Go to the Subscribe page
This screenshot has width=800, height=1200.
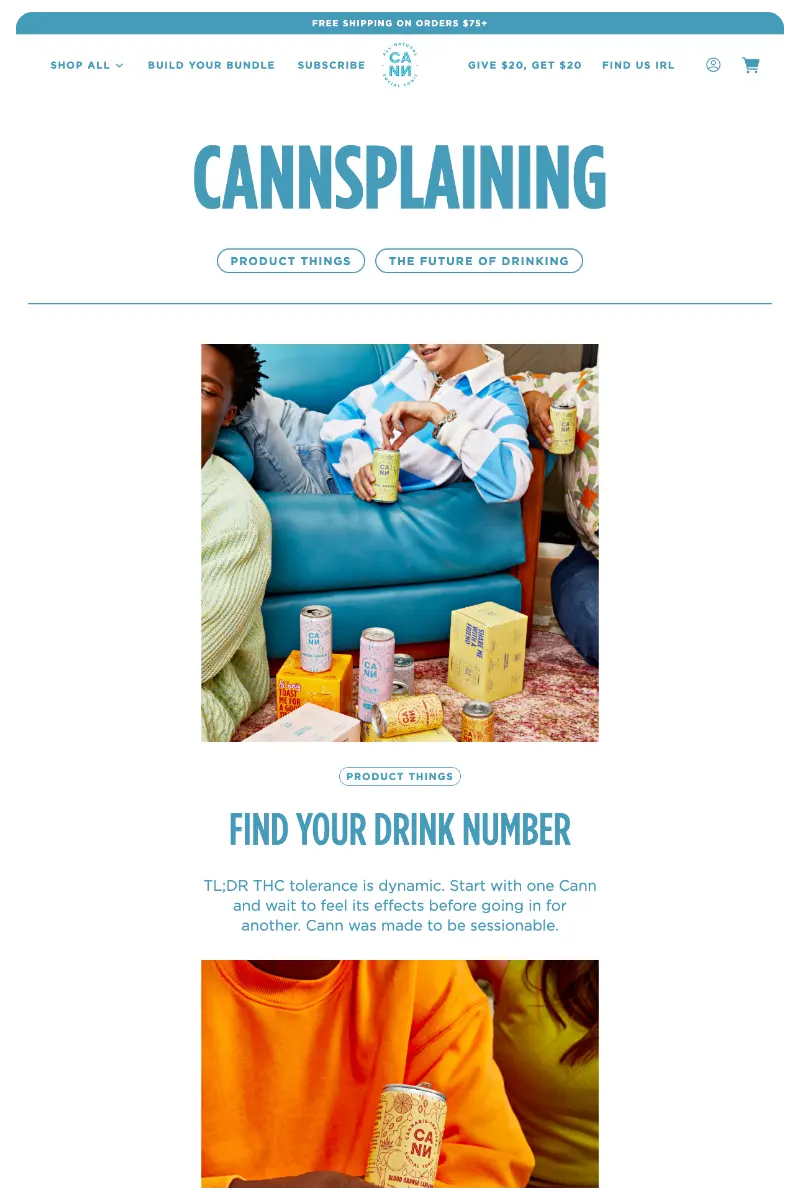(x=331, y=65)
